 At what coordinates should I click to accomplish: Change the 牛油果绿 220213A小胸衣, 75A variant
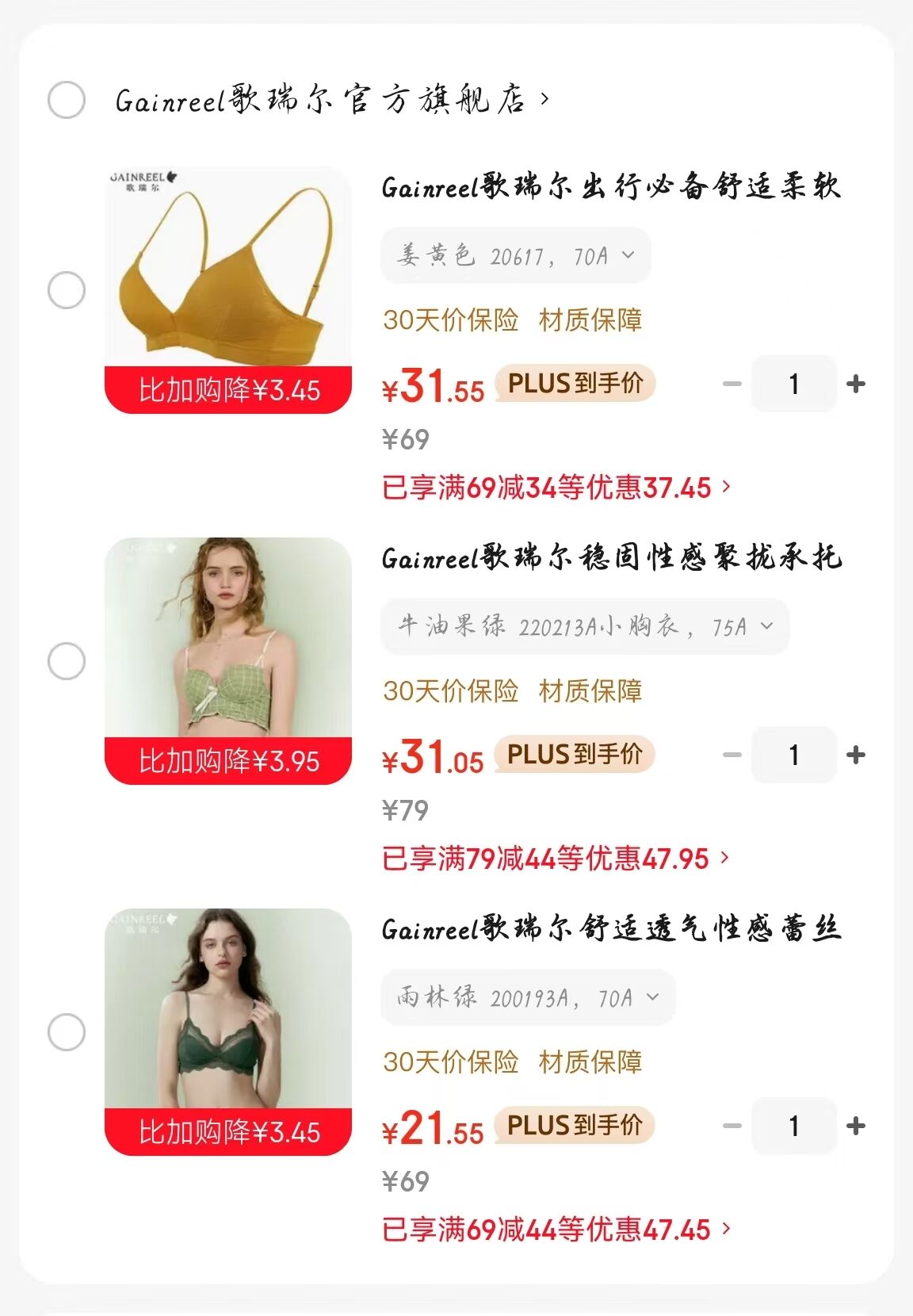pos(585,627)
